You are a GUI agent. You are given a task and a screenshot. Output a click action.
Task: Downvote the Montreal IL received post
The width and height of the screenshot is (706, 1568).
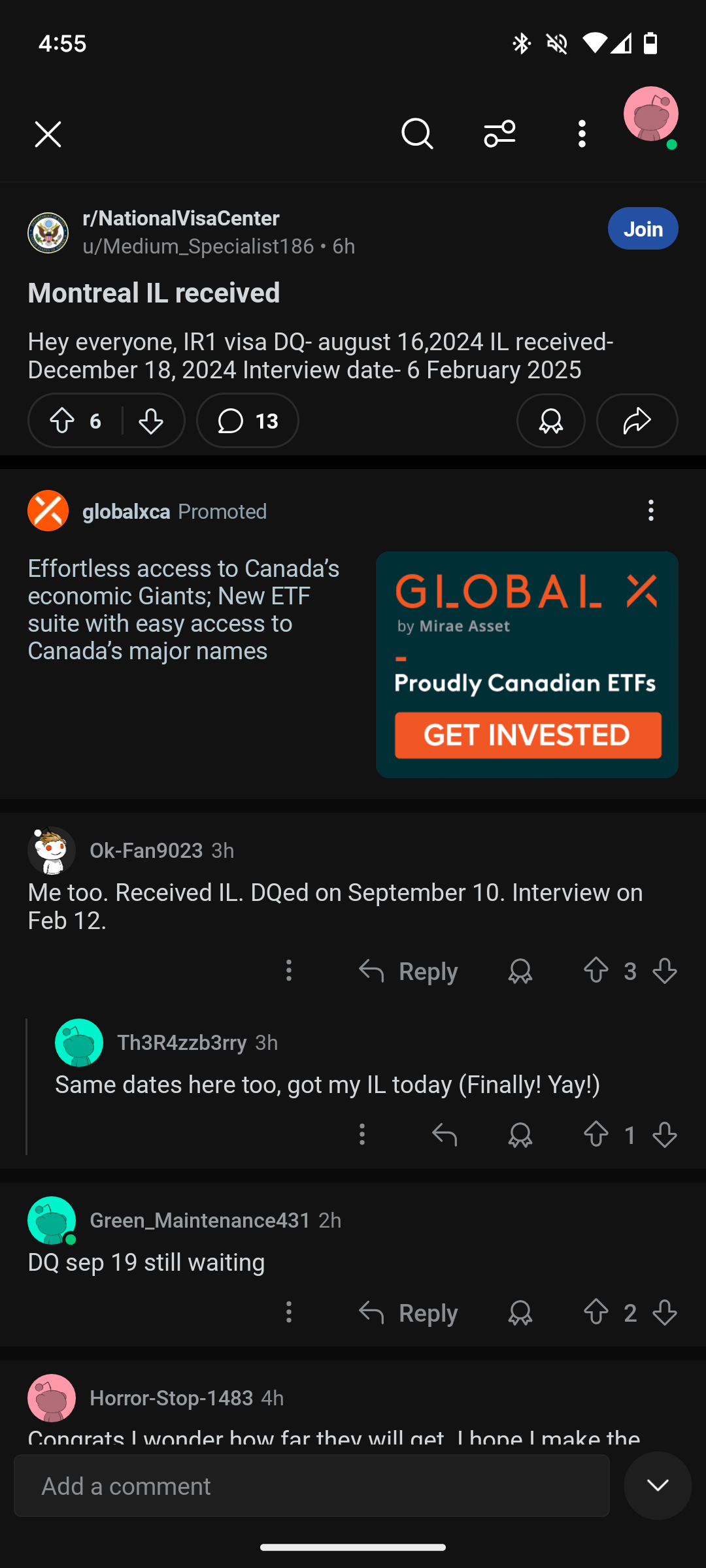pyautogui.click(x=152, y=421)
